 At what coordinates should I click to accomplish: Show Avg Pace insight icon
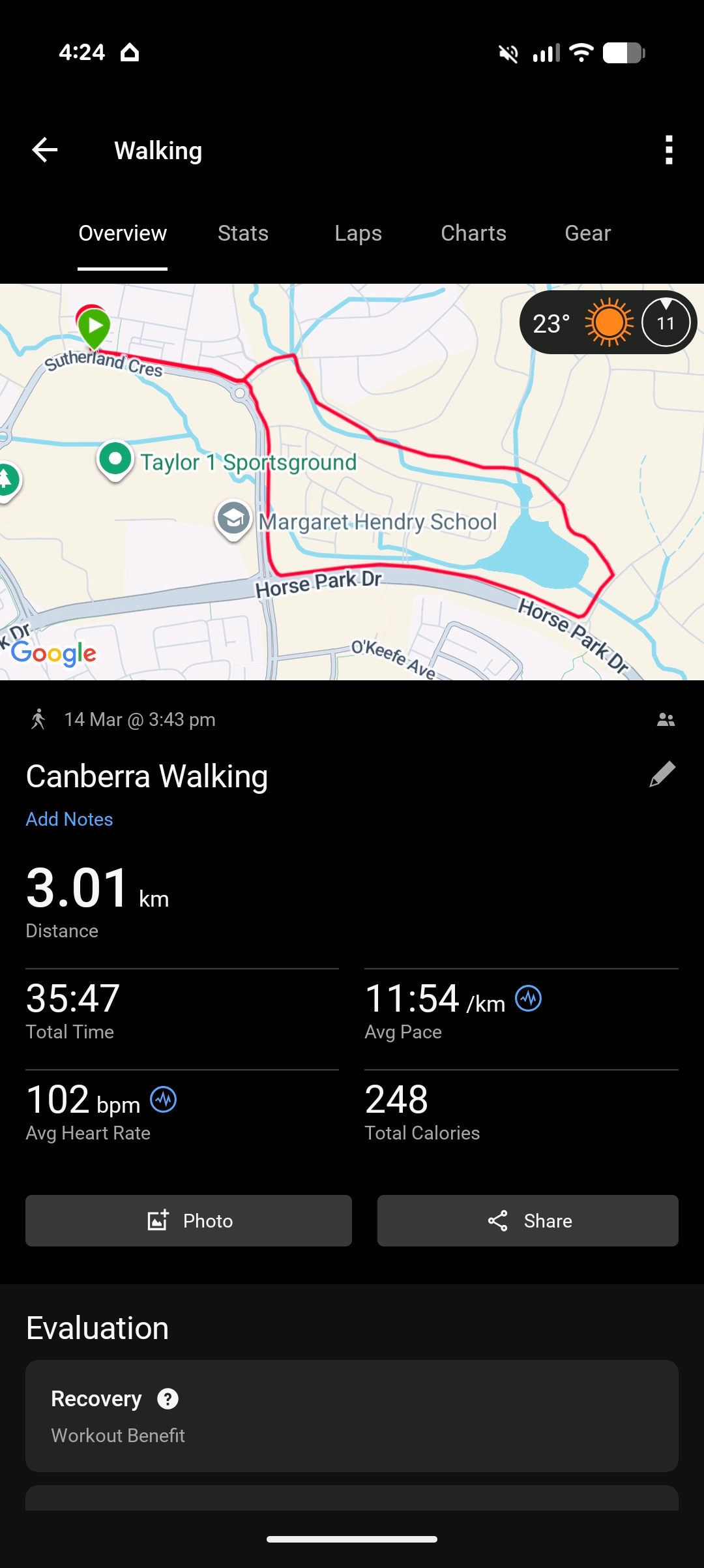tap(528, 998)
